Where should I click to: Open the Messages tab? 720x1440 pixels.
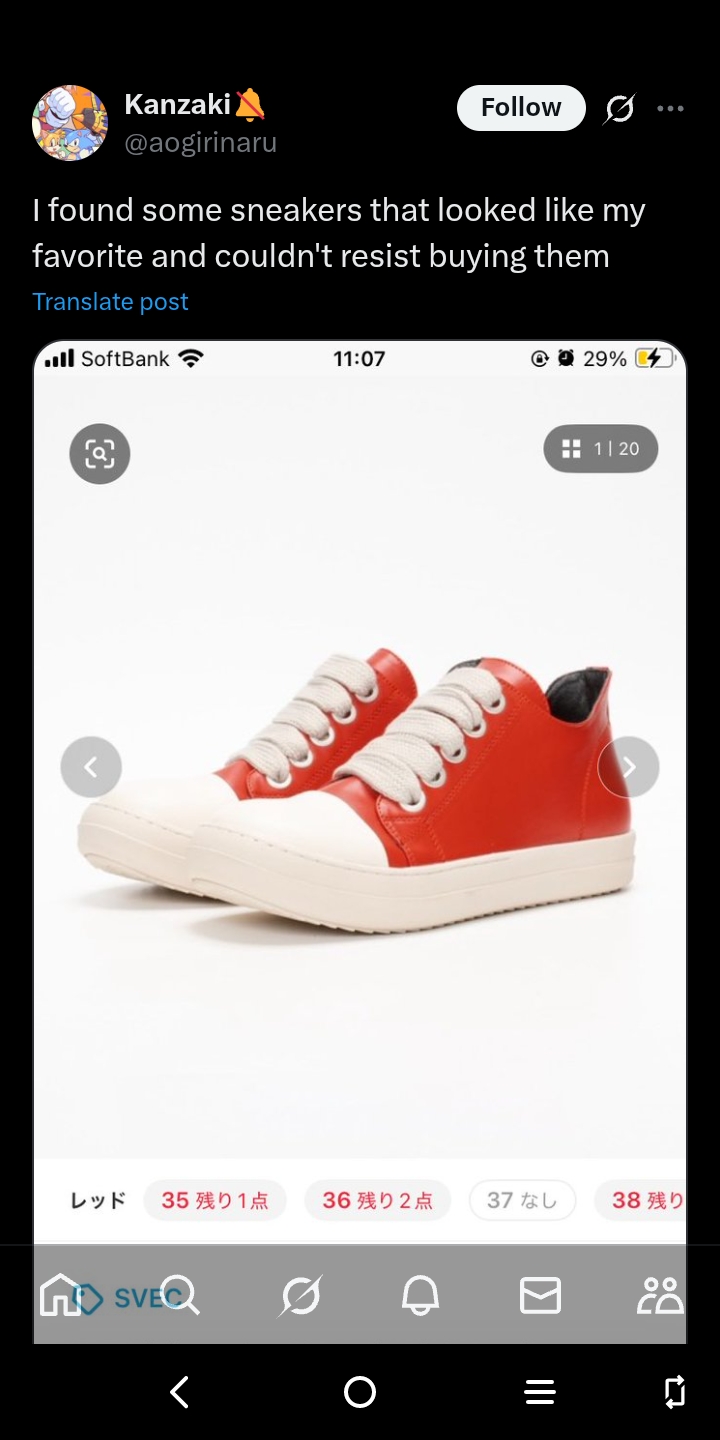540,1296
